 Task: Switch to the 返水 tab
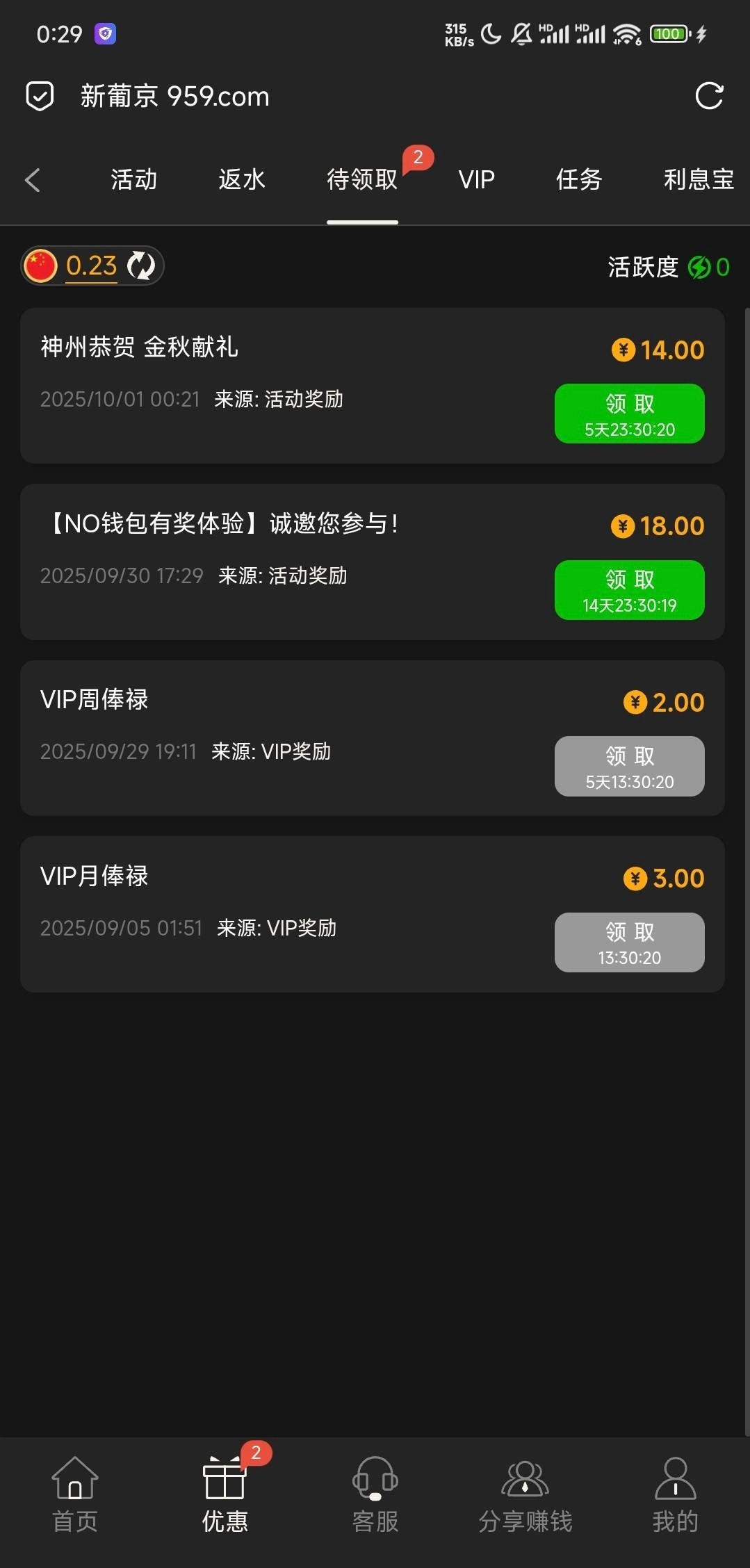pyautogui.click(x=242, y=180)
